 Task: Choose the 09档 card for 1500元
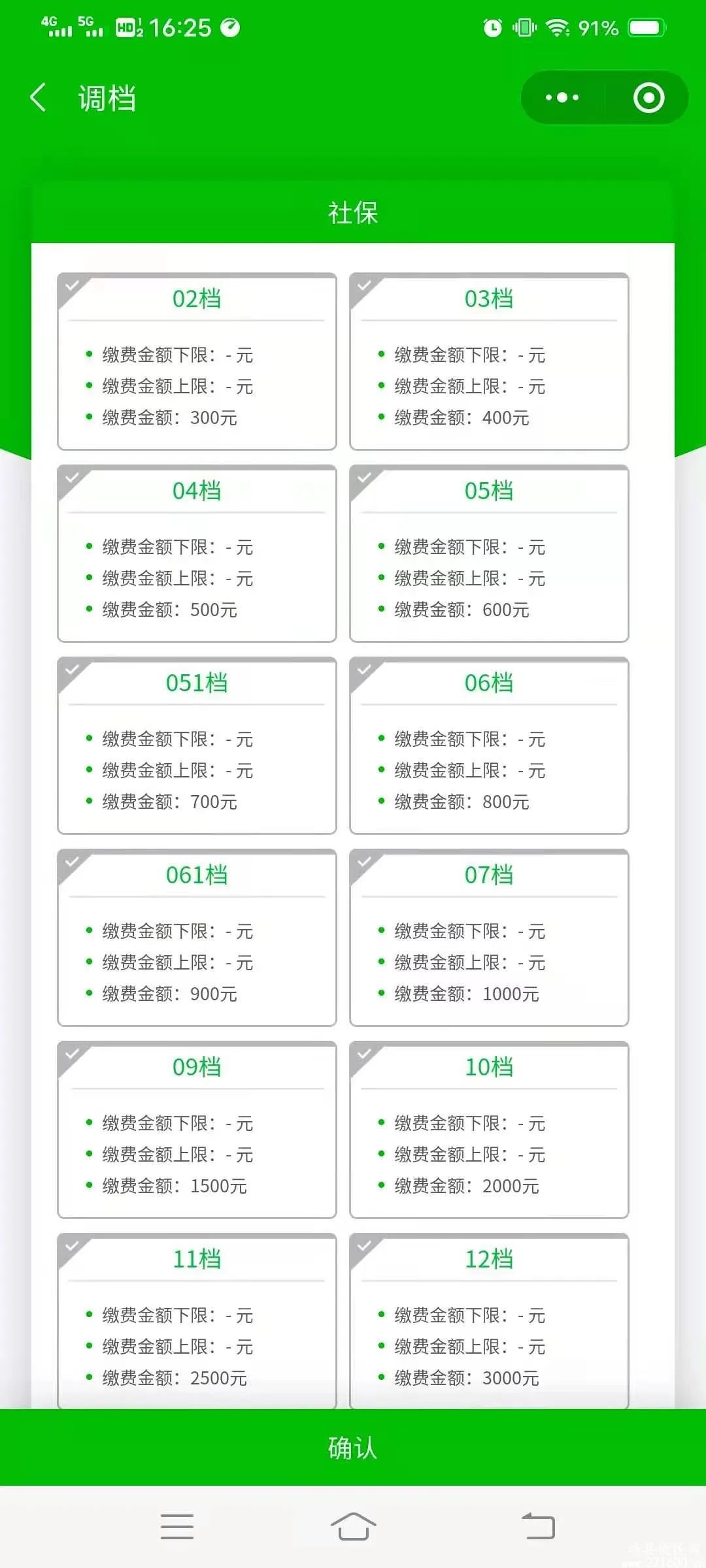pyautogui.click(x=197, y=1130)
